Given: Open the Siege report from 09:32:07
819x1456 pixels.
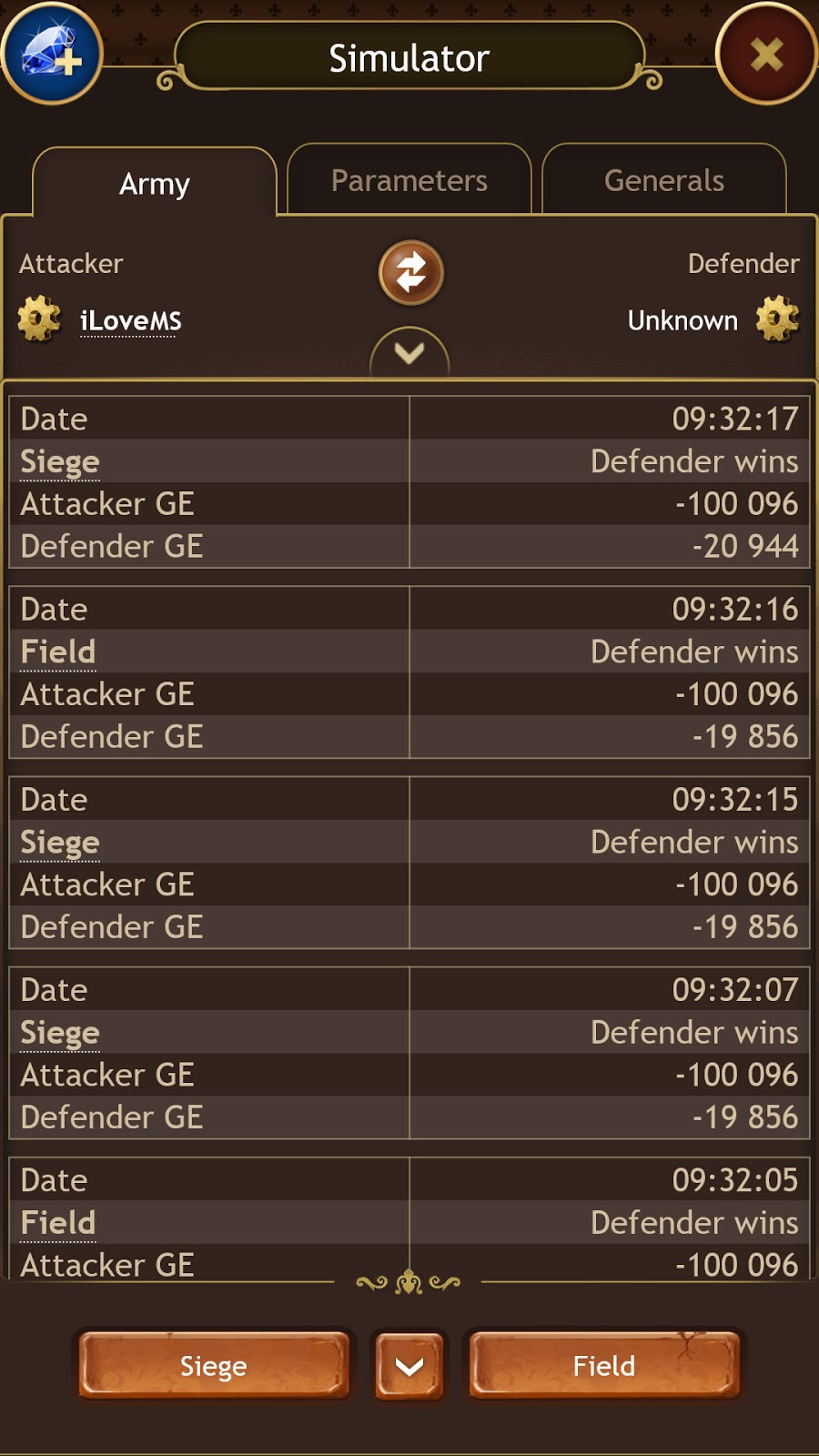Looking at the screenshot, I should point(60,1033).
